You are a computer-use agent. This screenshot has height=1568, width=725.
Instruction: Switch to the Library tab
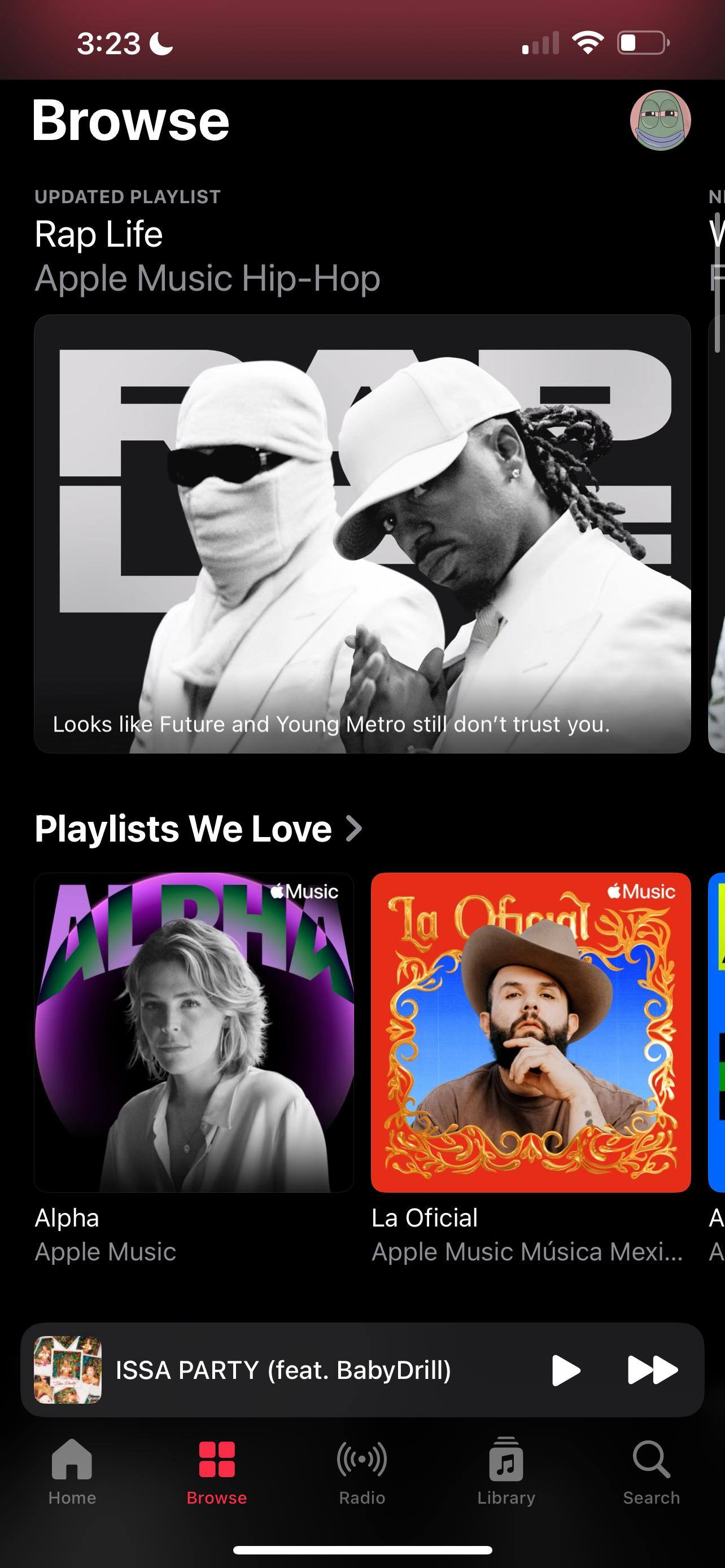pyautogui.click(x=506, y=1470)
